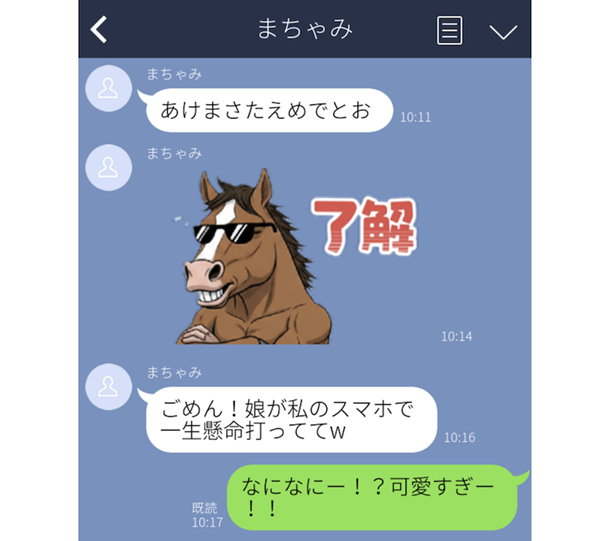This screenshot has height=541, width=602.
Task: Go back from the まちゃみ chat
Action: click(x=98, y=30)
